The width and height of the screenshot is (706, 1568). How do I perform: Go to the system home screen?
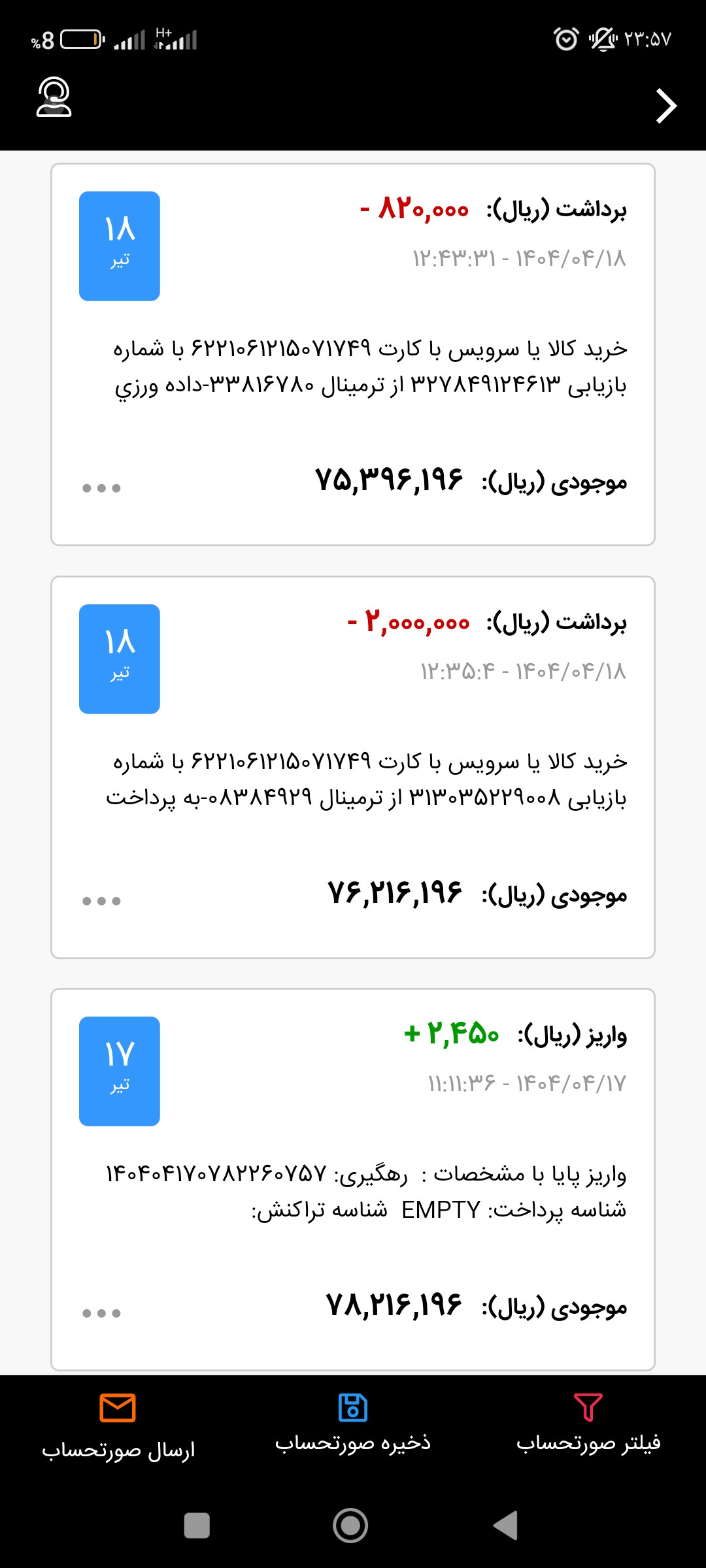[x=350, y=1526]
